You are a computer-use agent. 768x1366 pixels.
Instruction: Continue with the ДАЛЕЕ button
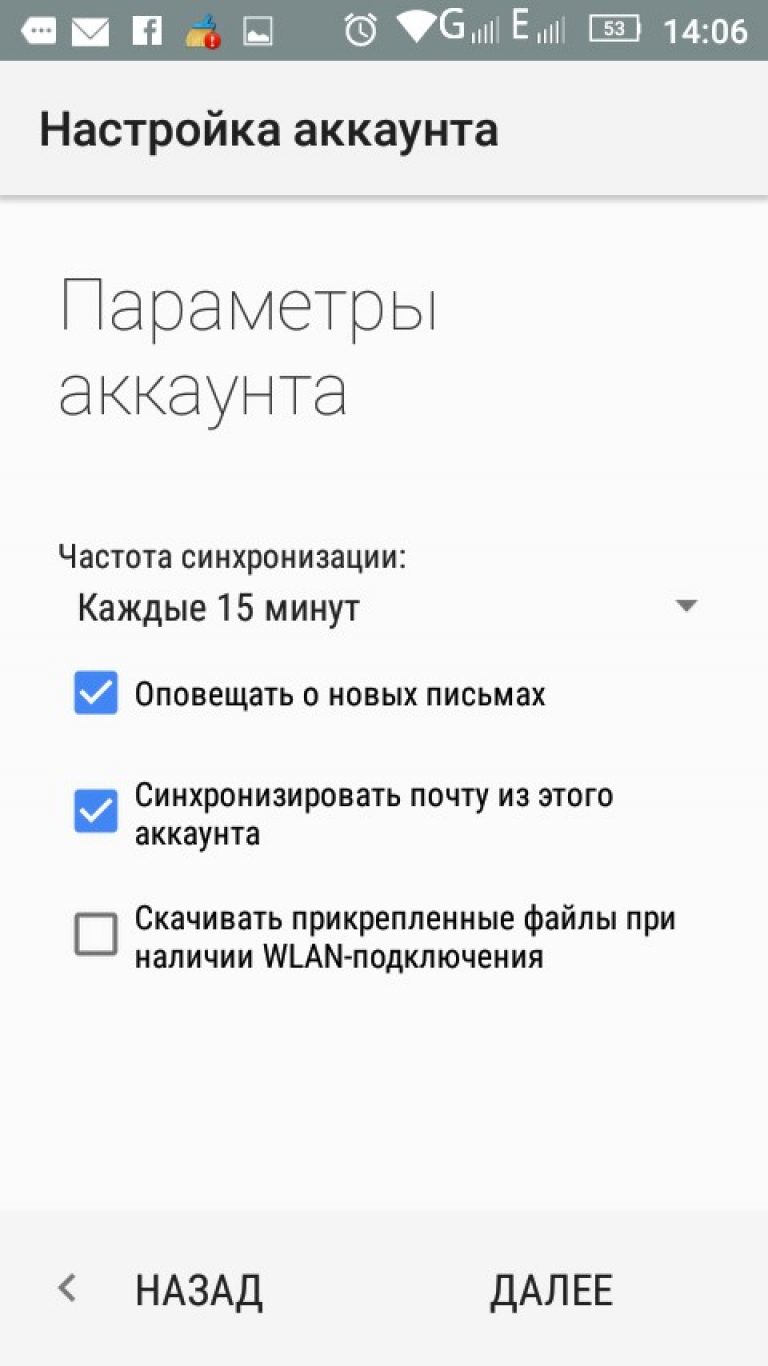[x=551, y=1290]
